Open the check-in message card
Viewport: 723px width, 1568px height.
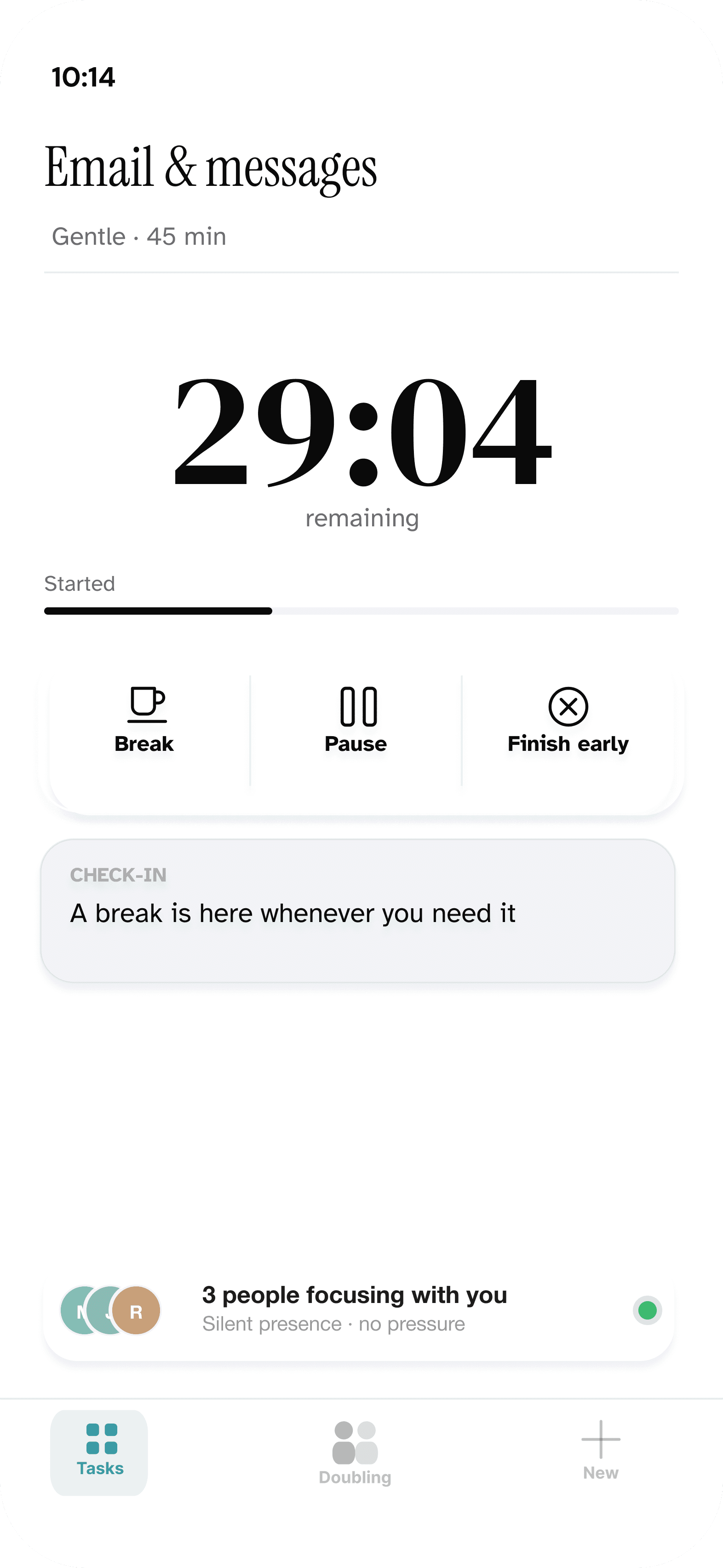tap(361, 913)
